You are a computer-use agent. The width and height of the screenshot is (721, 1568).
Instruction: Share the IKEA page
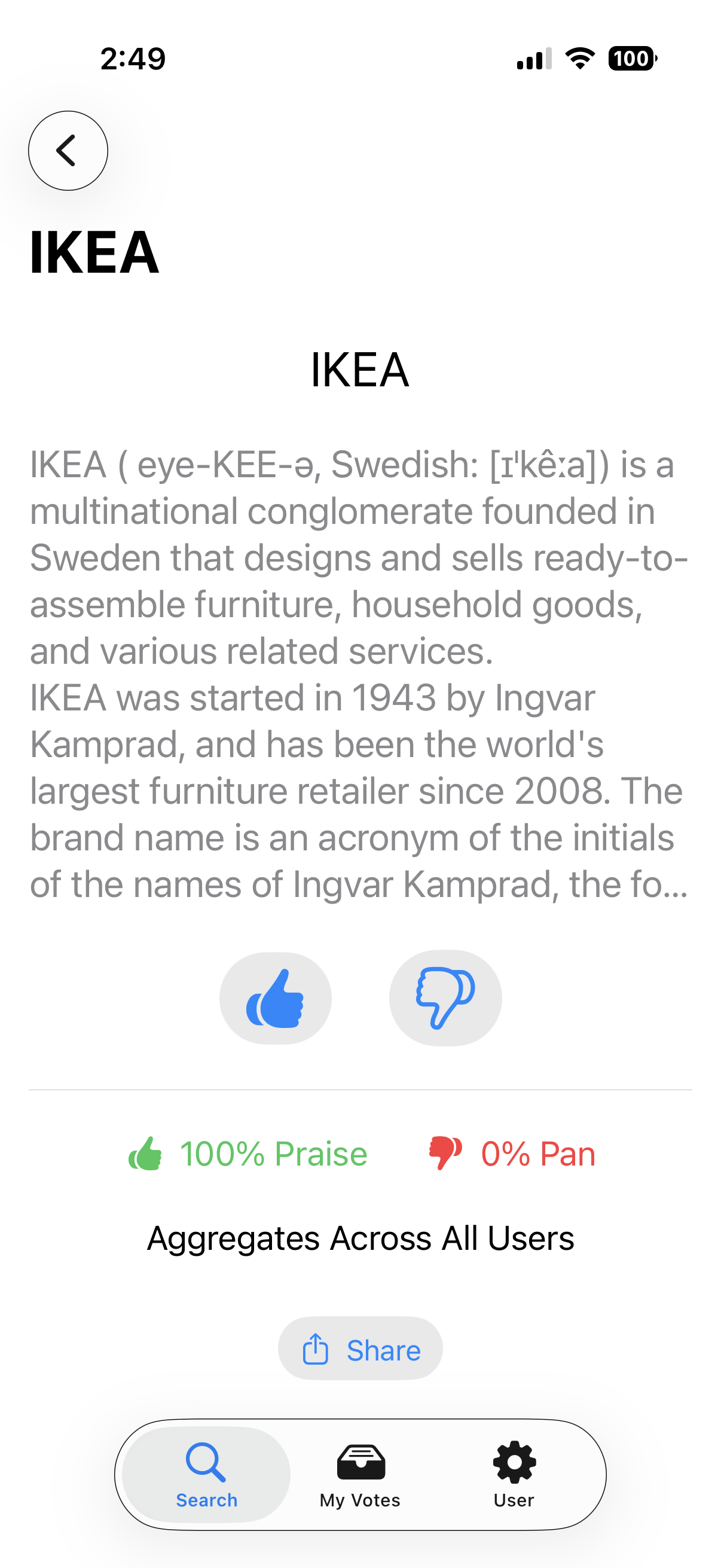(x=360, y=1350)
